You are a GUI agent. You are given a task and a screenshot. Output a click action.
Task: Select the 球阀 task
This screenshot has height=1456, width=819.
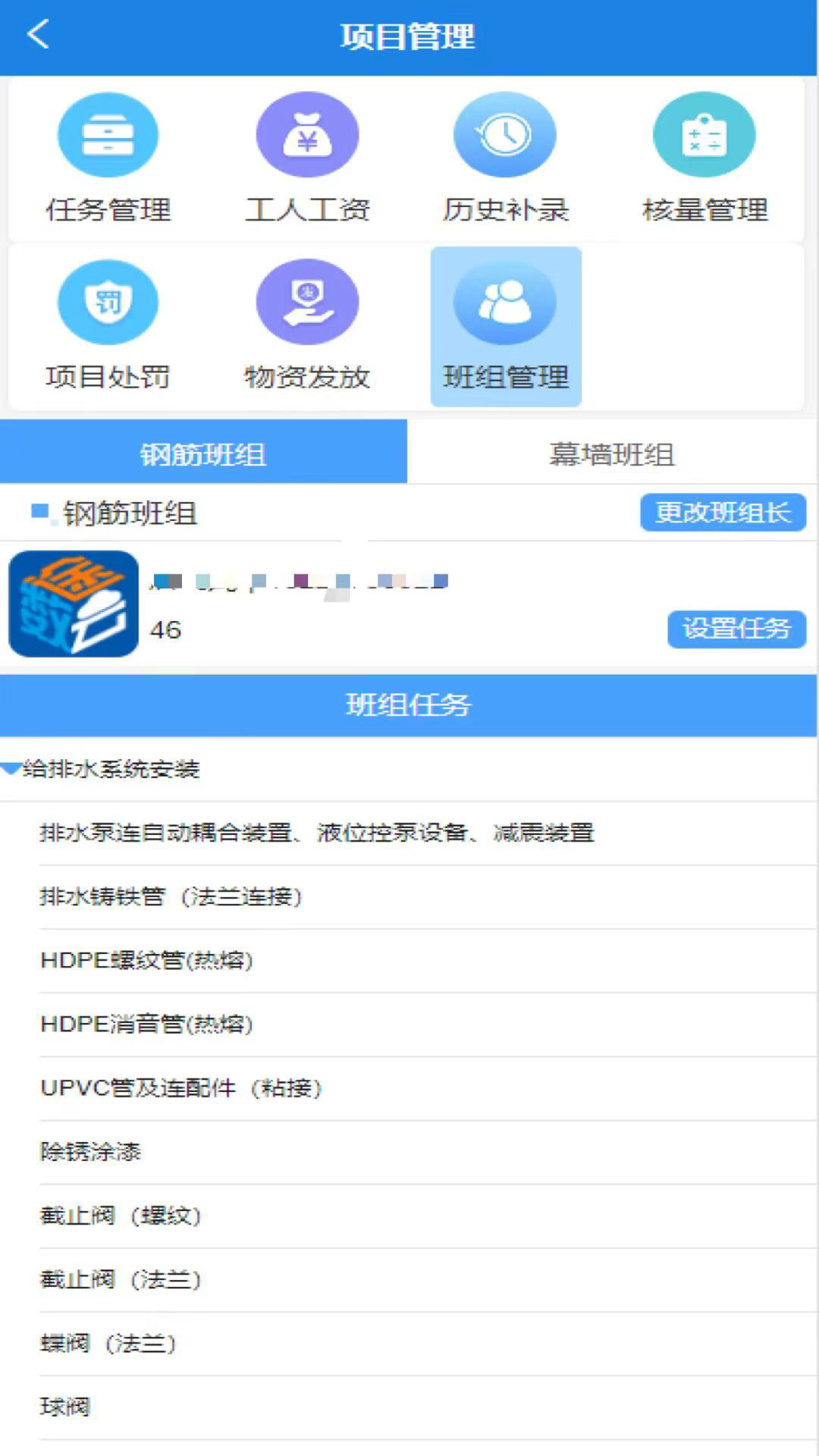pos(65,1407)
